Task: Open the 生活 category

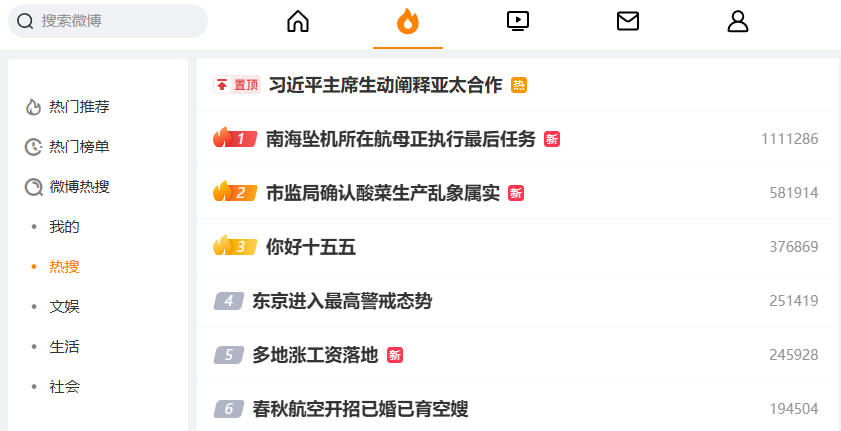Action: [64, 347]
